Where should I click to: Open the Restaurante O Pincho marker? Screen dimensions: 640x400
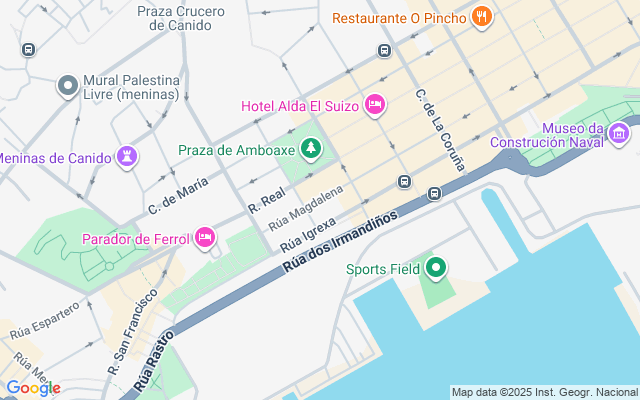pos(482,18)
